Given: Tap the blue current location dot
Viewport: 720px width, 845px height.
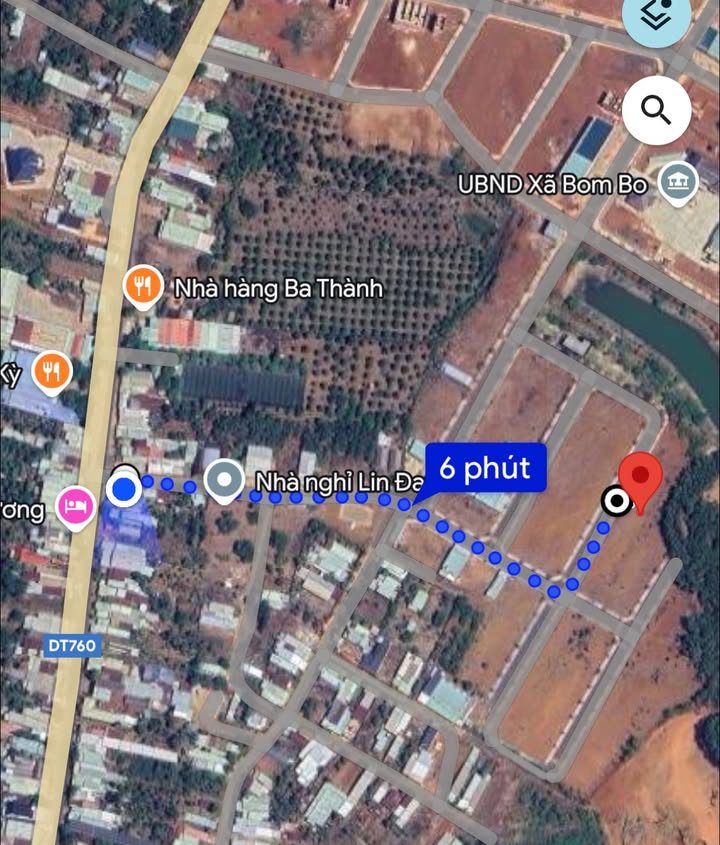Looking at the screenshot, I should click(125, 489).
